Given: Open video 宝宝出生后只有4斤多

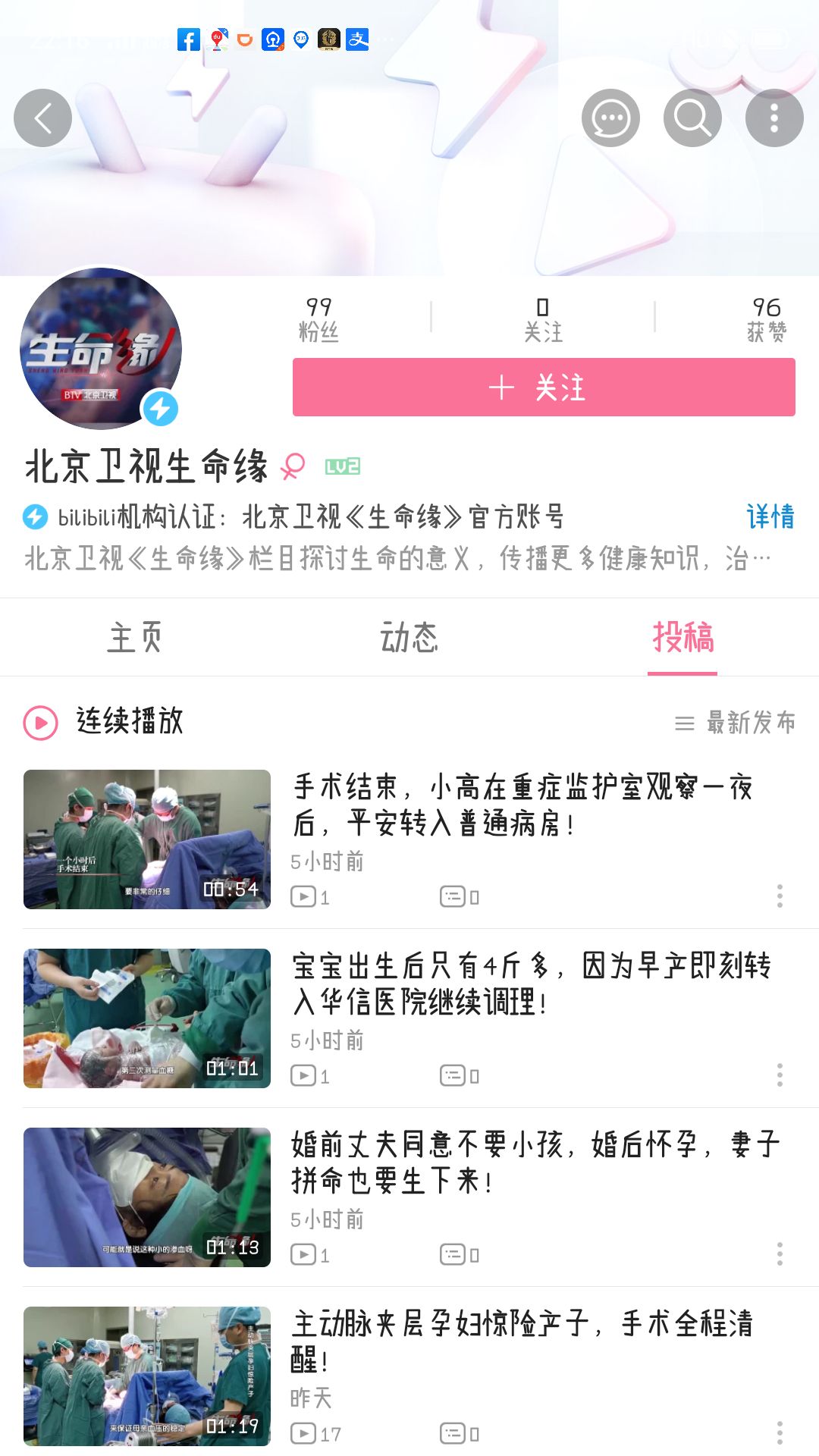Looking at the screenshot, I should (531, 984).
